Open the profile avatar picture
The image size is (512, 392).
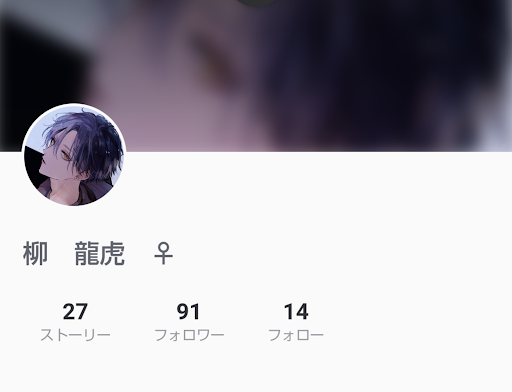pyautogui.click(x=74, y=155)
